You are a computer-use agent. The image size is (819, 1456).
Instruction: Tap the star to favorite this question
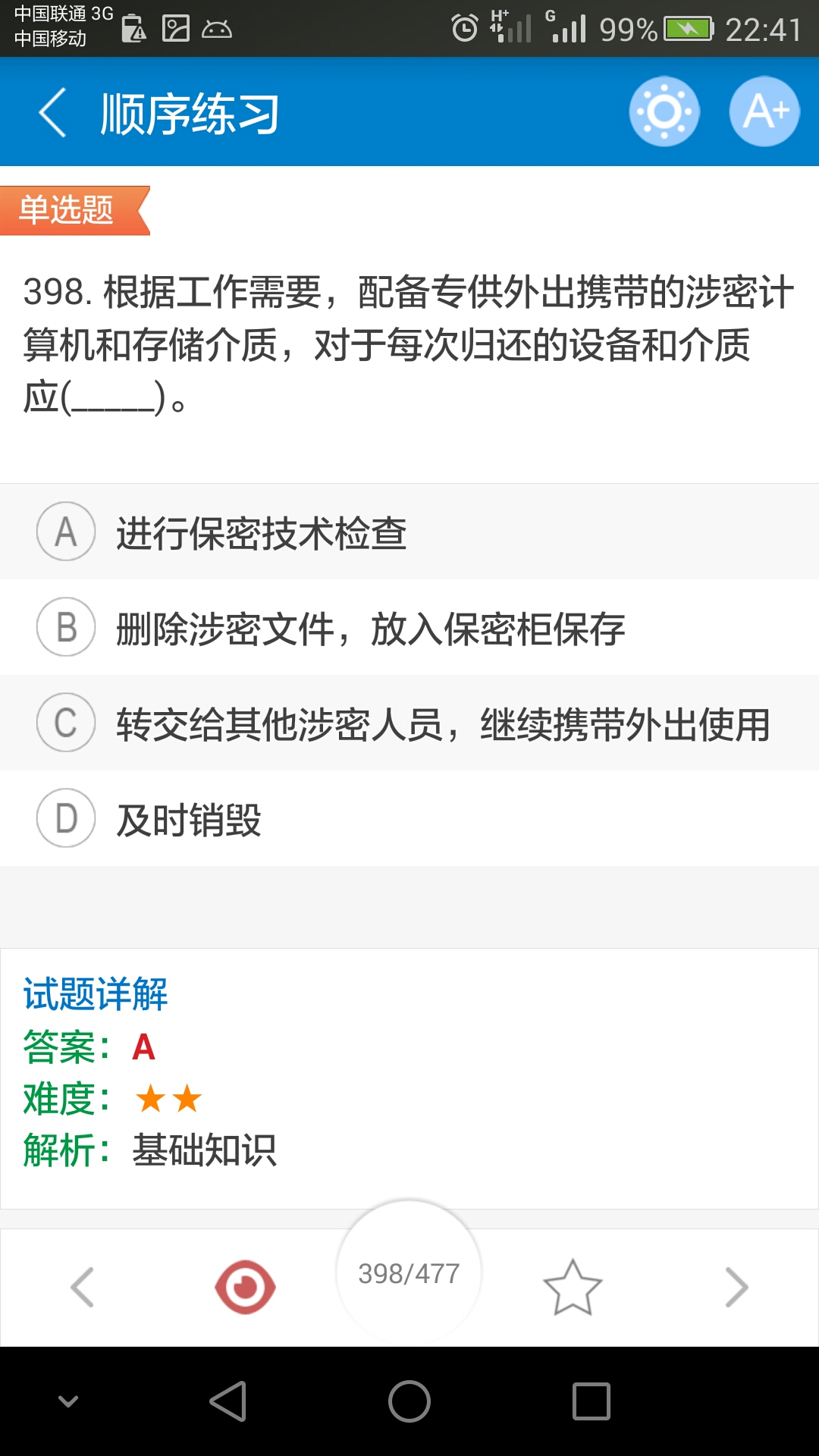pos(573,1285)
